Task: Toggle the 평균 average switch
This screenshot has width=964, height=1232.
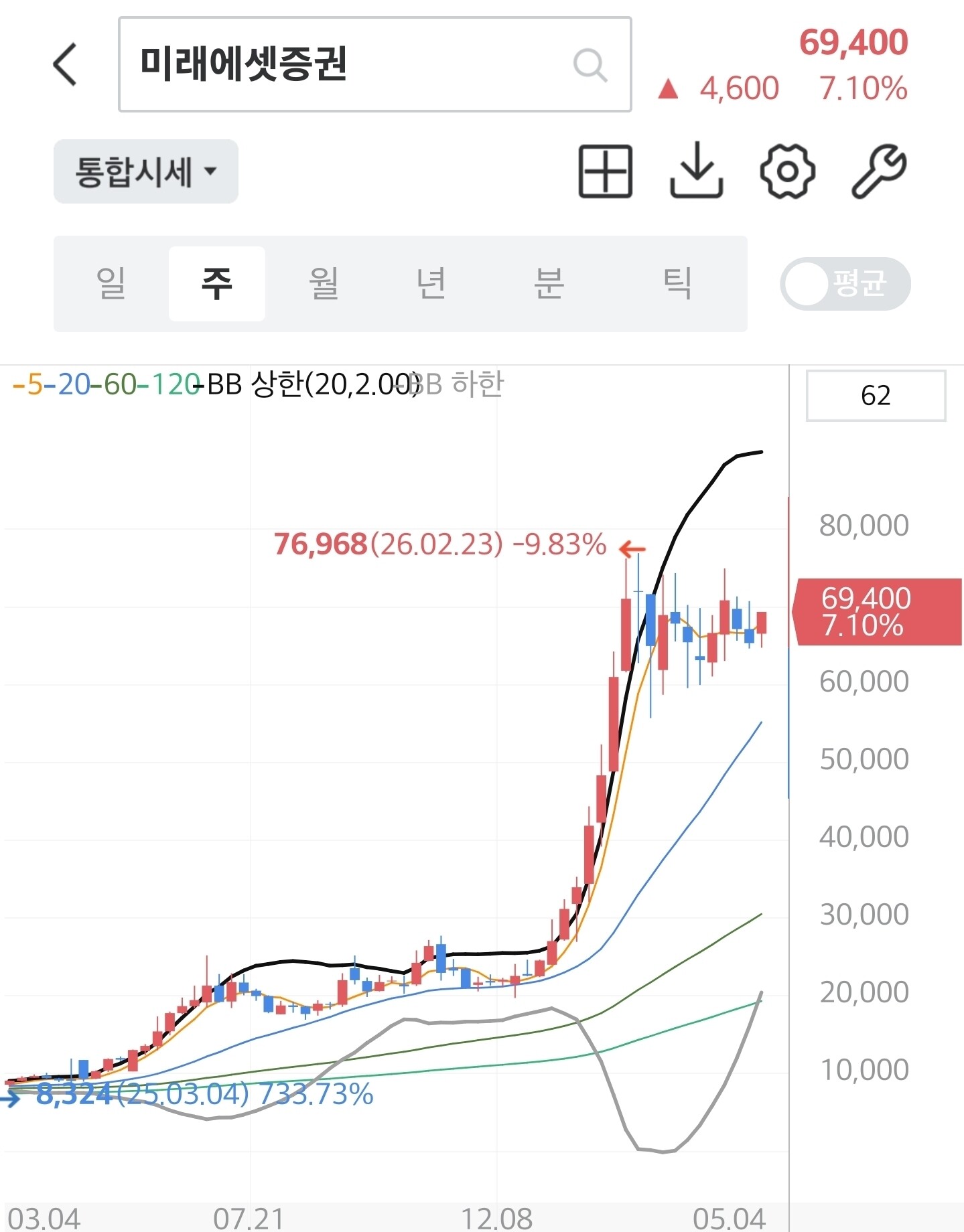Action: (x=845, y=283)
